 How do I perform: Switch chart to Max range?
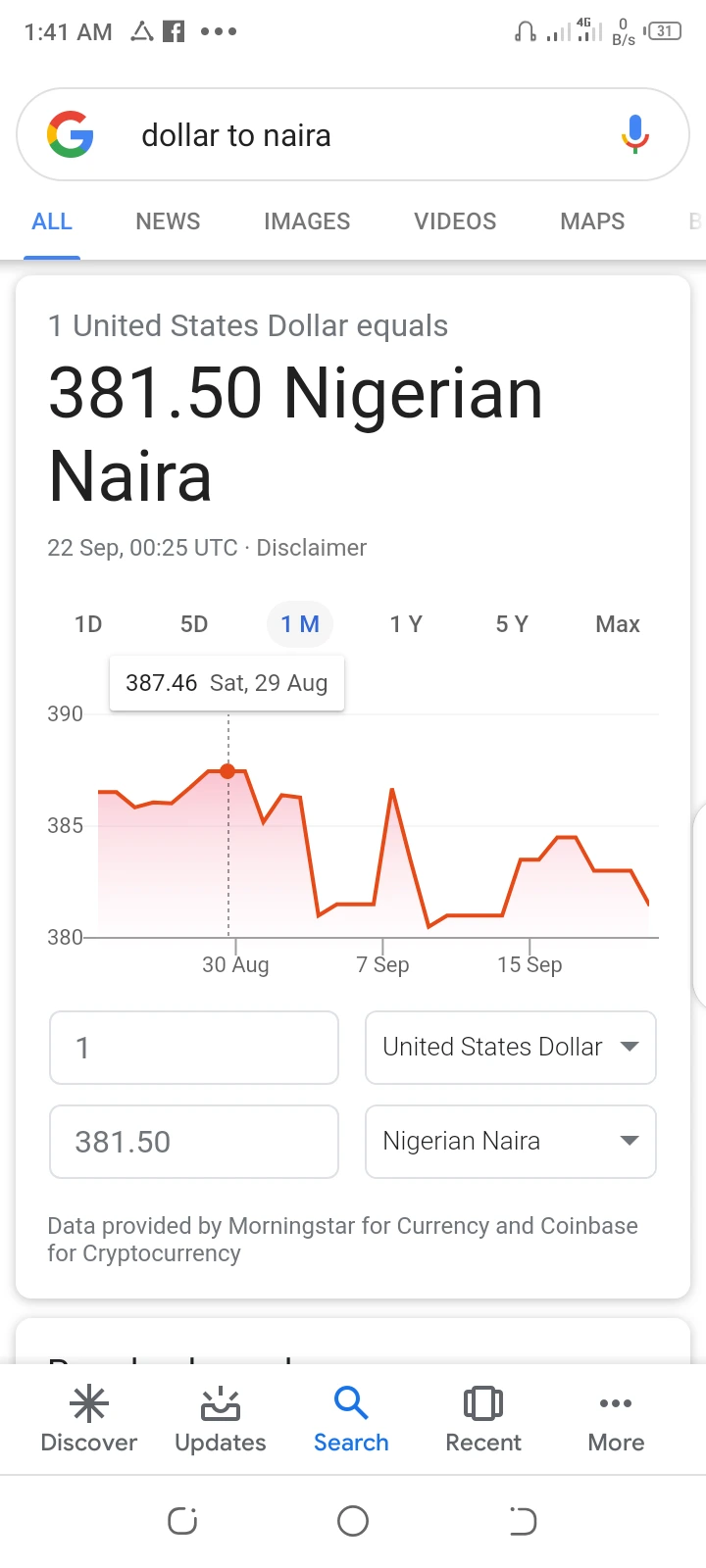tap(618, 624)
